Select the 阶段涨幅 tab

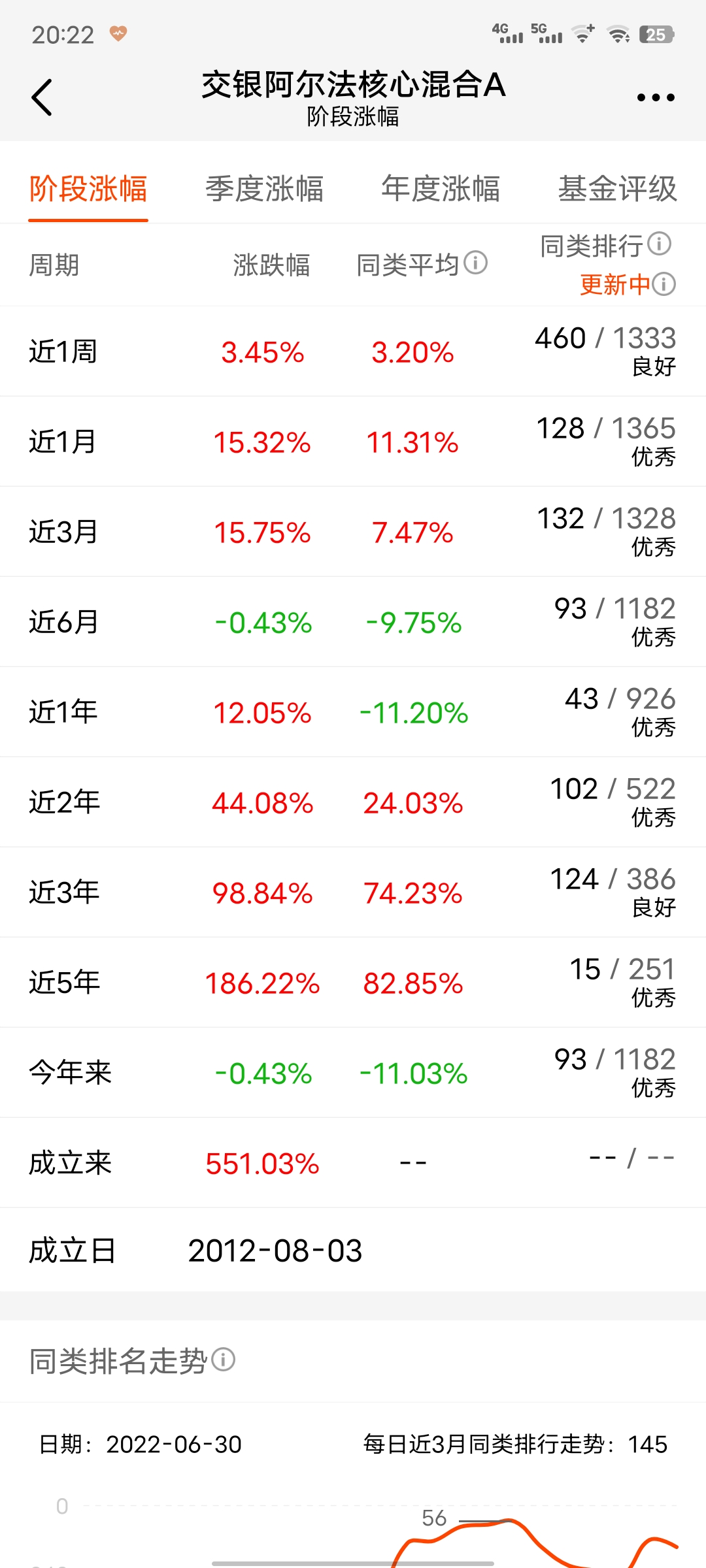pyautogui.click(x=88, y=189)
